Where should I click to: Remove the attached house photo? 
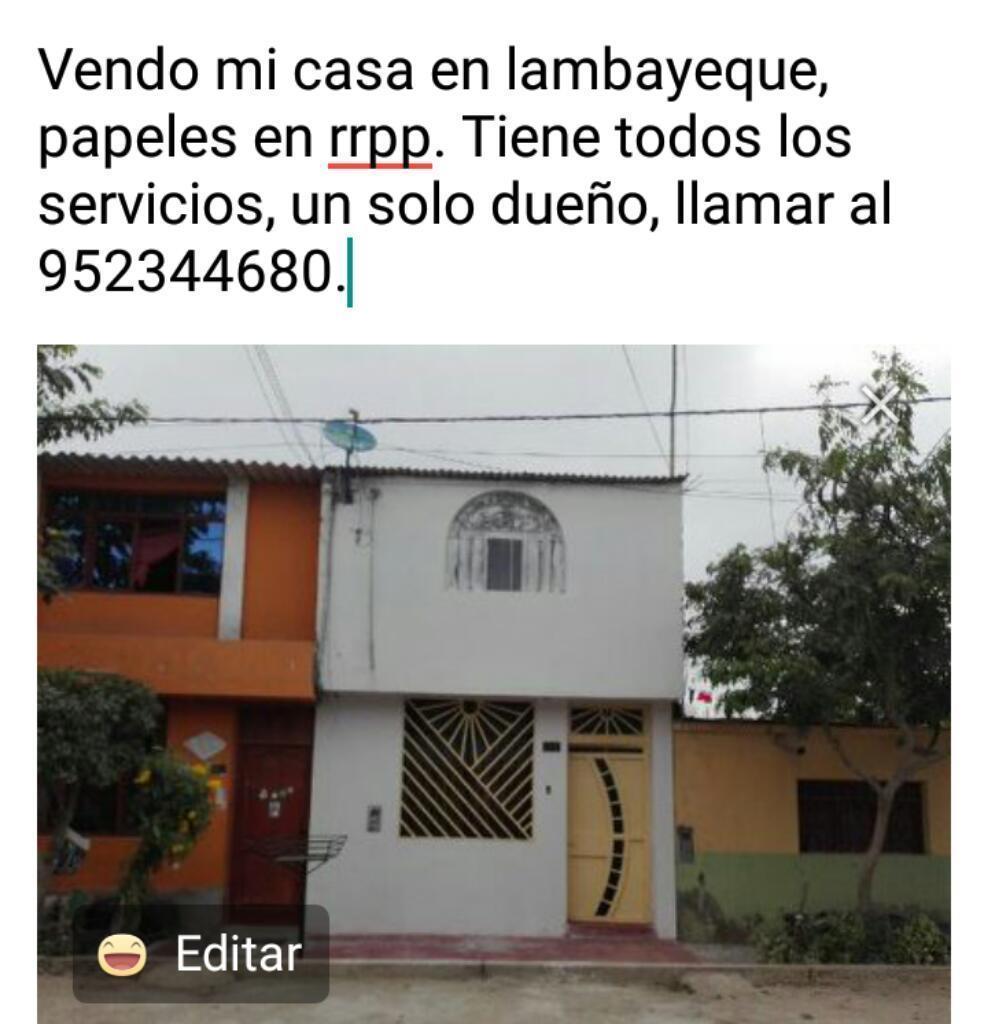pos(880,405)
